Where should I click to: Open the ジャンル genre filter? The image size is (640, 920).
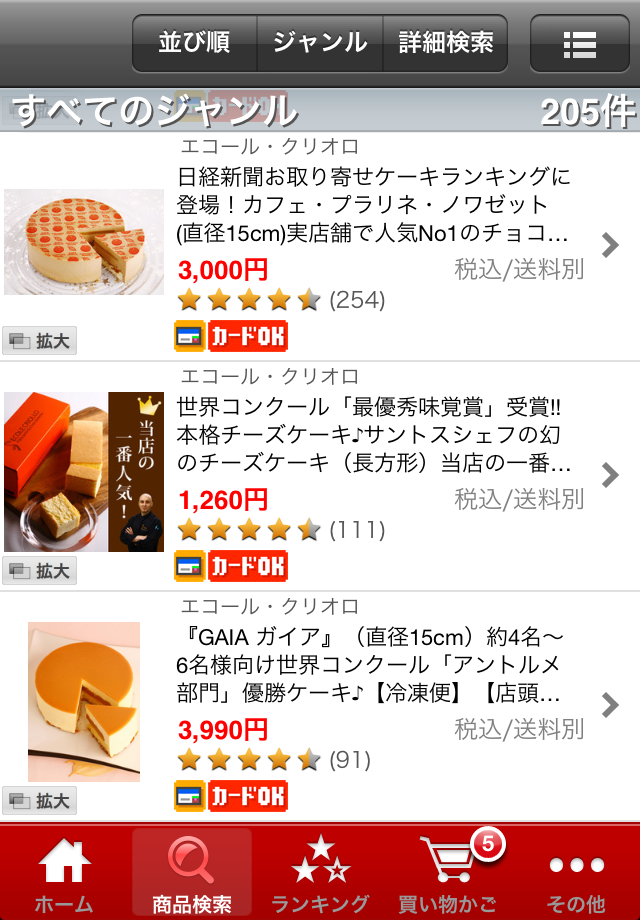pos(320,43)
